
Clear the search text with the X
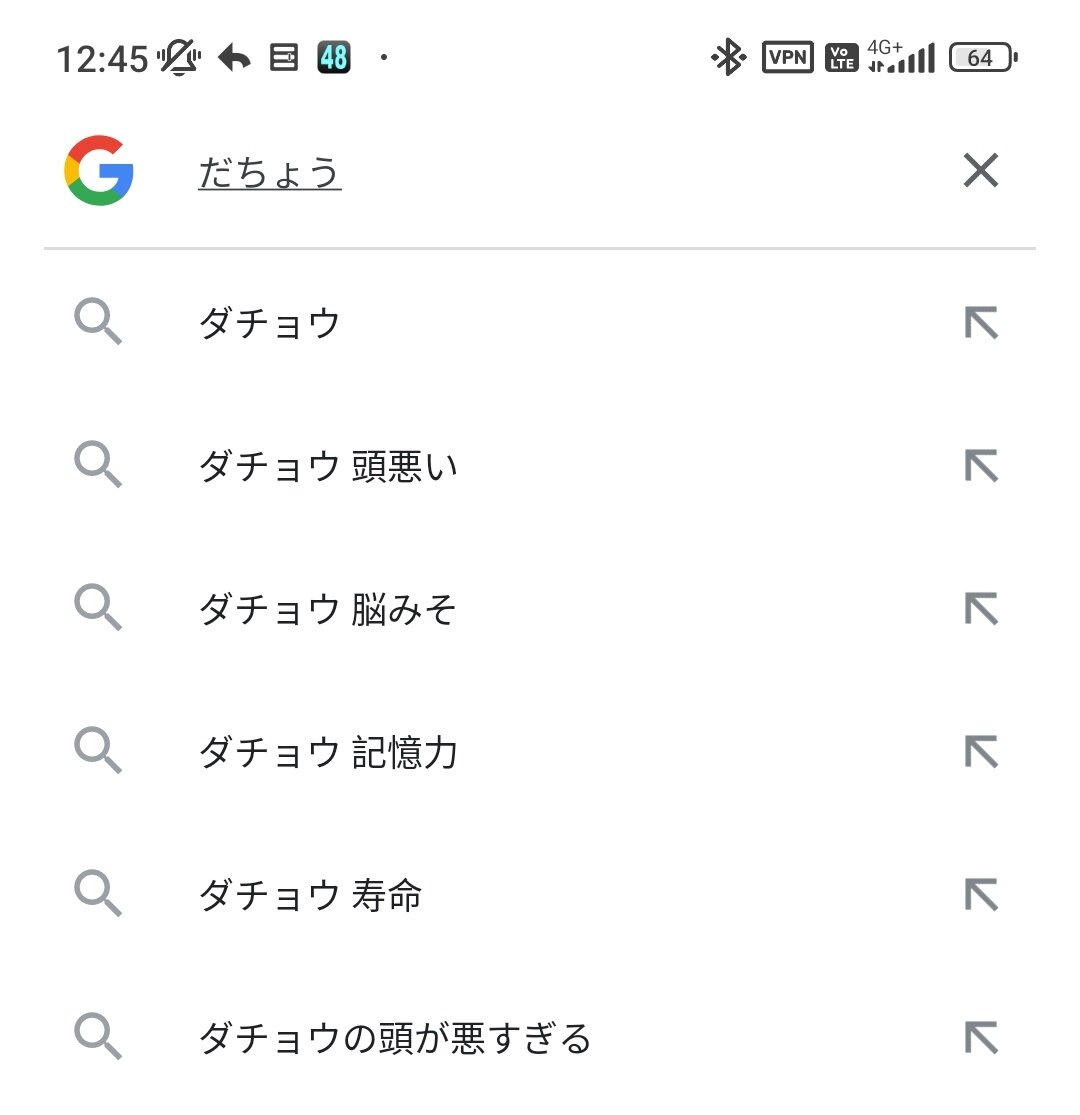tap(980, 172)
